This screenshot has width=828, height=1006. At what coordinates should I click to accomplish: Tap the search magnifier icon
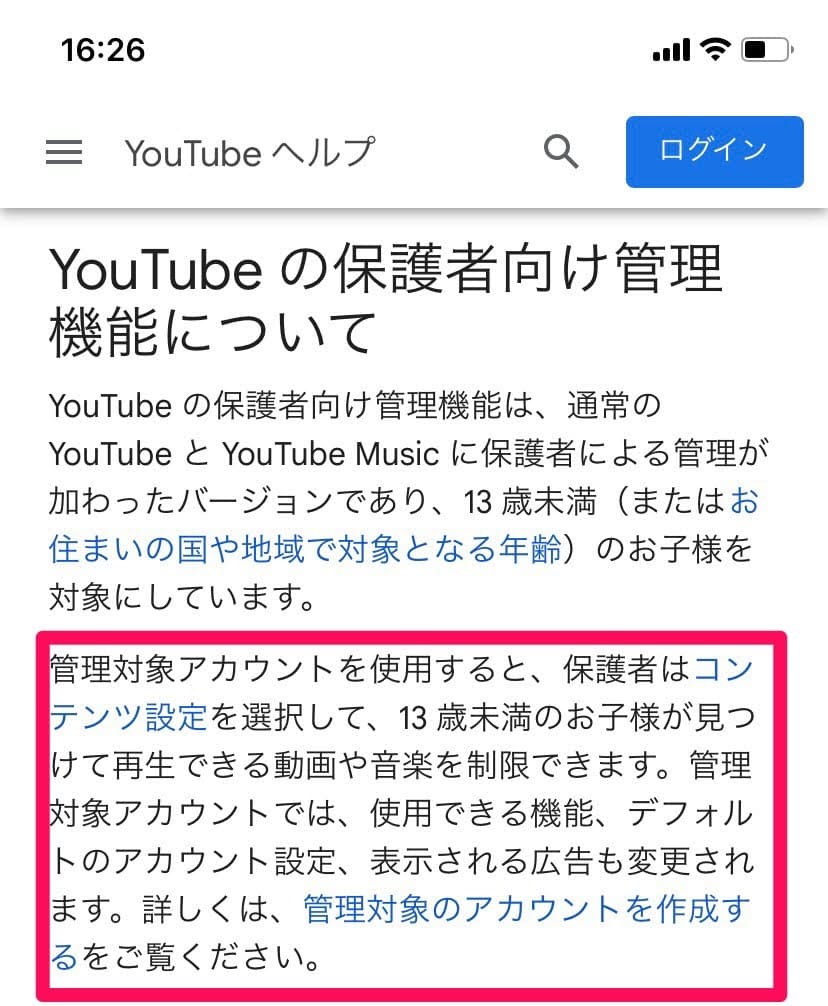click(561, 152)
